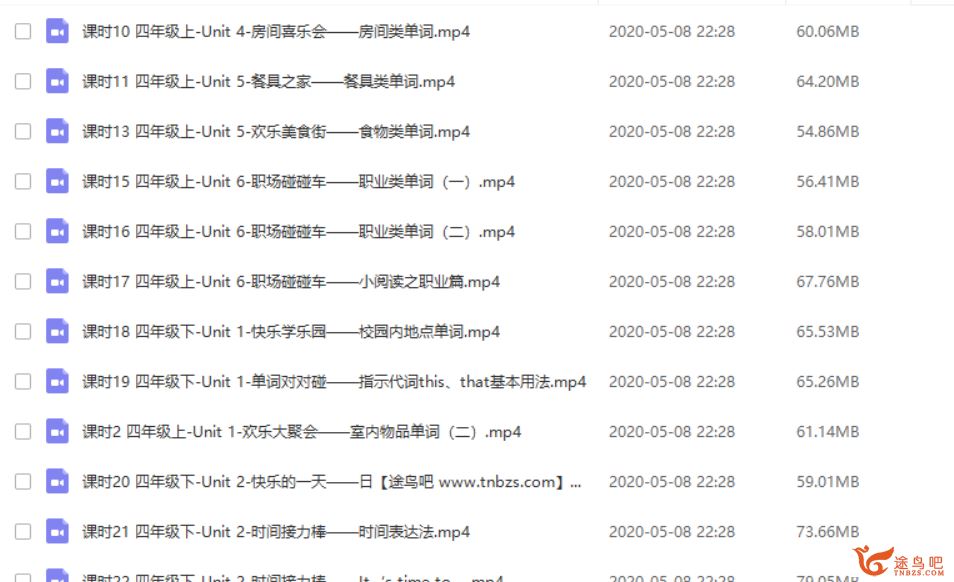
Task: Open 课时20 快乐的一天 video file
Action: (330, 482)
